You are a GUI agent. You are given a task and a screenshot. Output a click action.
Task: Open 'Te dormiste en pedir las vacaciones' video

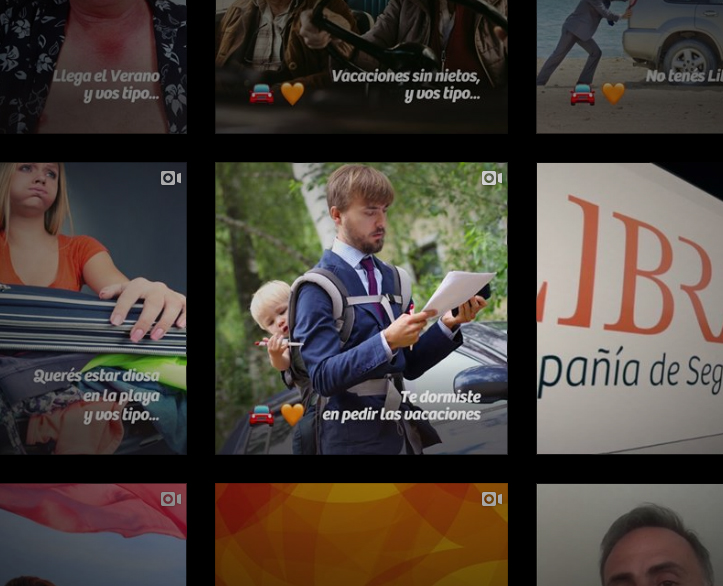point(361,308)
